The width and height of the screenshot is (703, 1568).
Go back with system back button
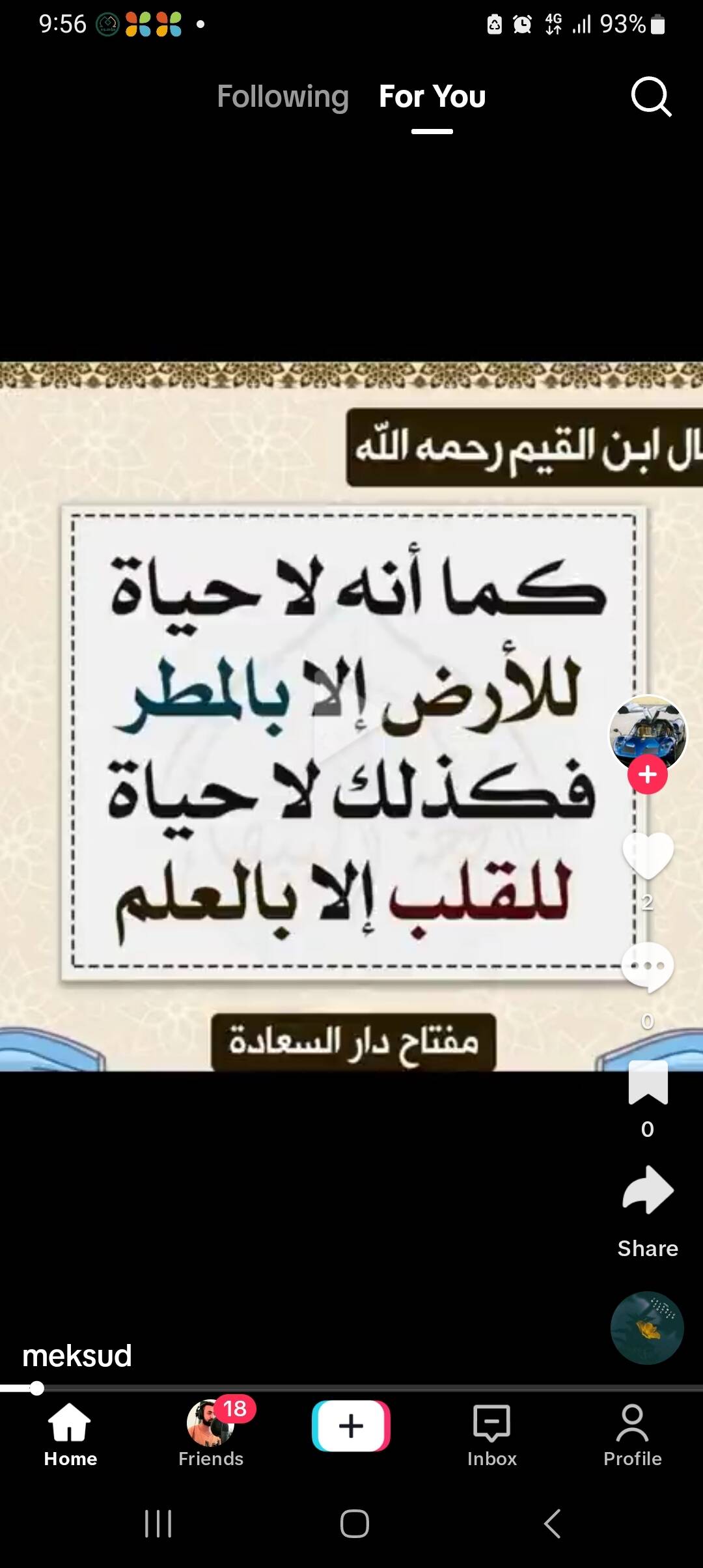[552, 1524]
